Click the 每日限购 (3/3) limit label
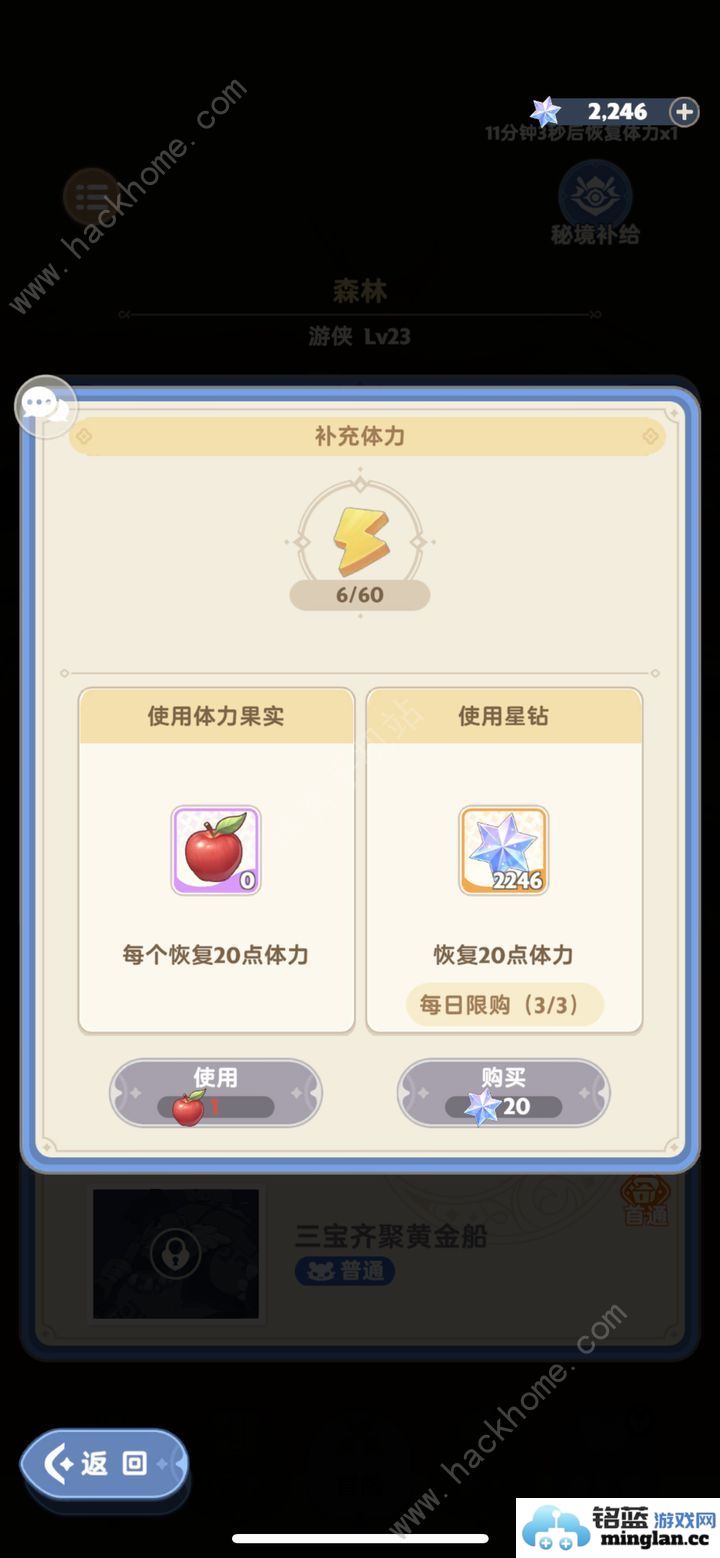Screen dimensions: 720x1558 click(503, 1005)
